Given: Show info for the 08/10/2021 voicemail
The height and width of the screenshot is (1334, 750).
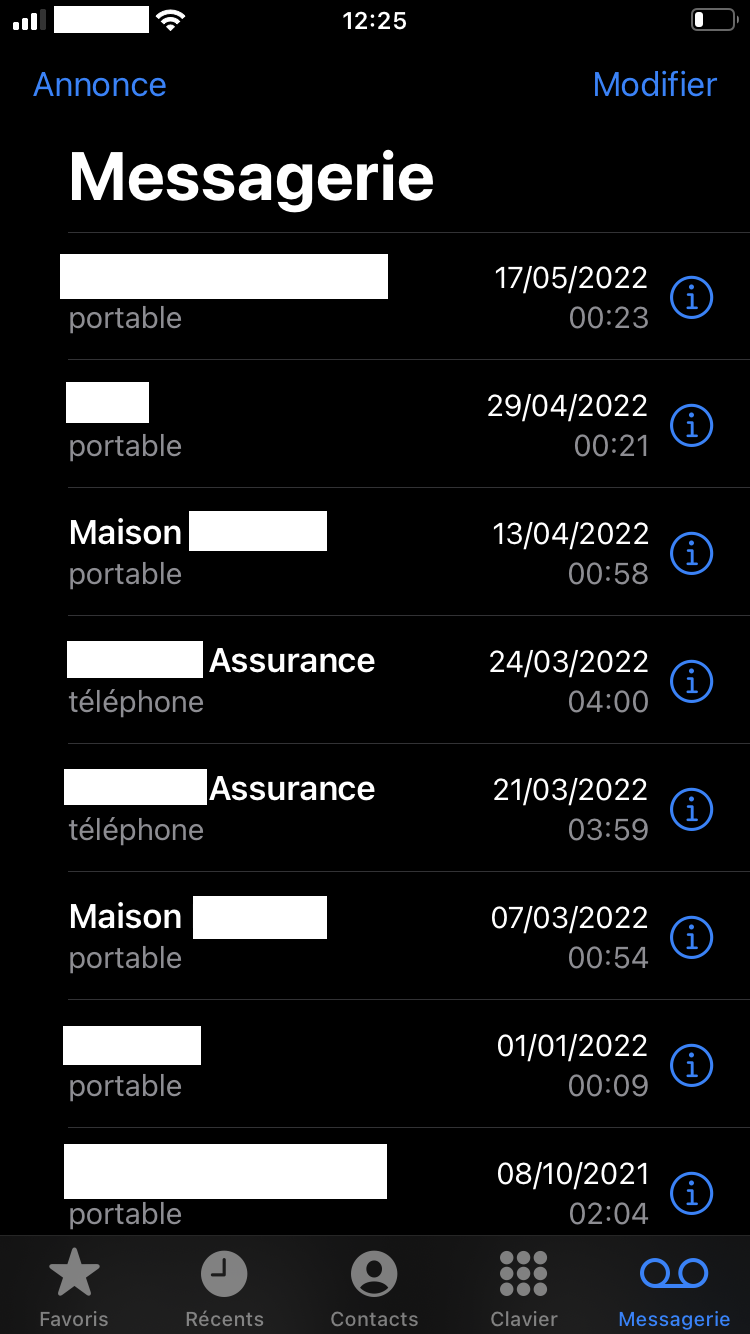Looking at the screenshot, I should pyautogui.click(x=691, y=1193).
